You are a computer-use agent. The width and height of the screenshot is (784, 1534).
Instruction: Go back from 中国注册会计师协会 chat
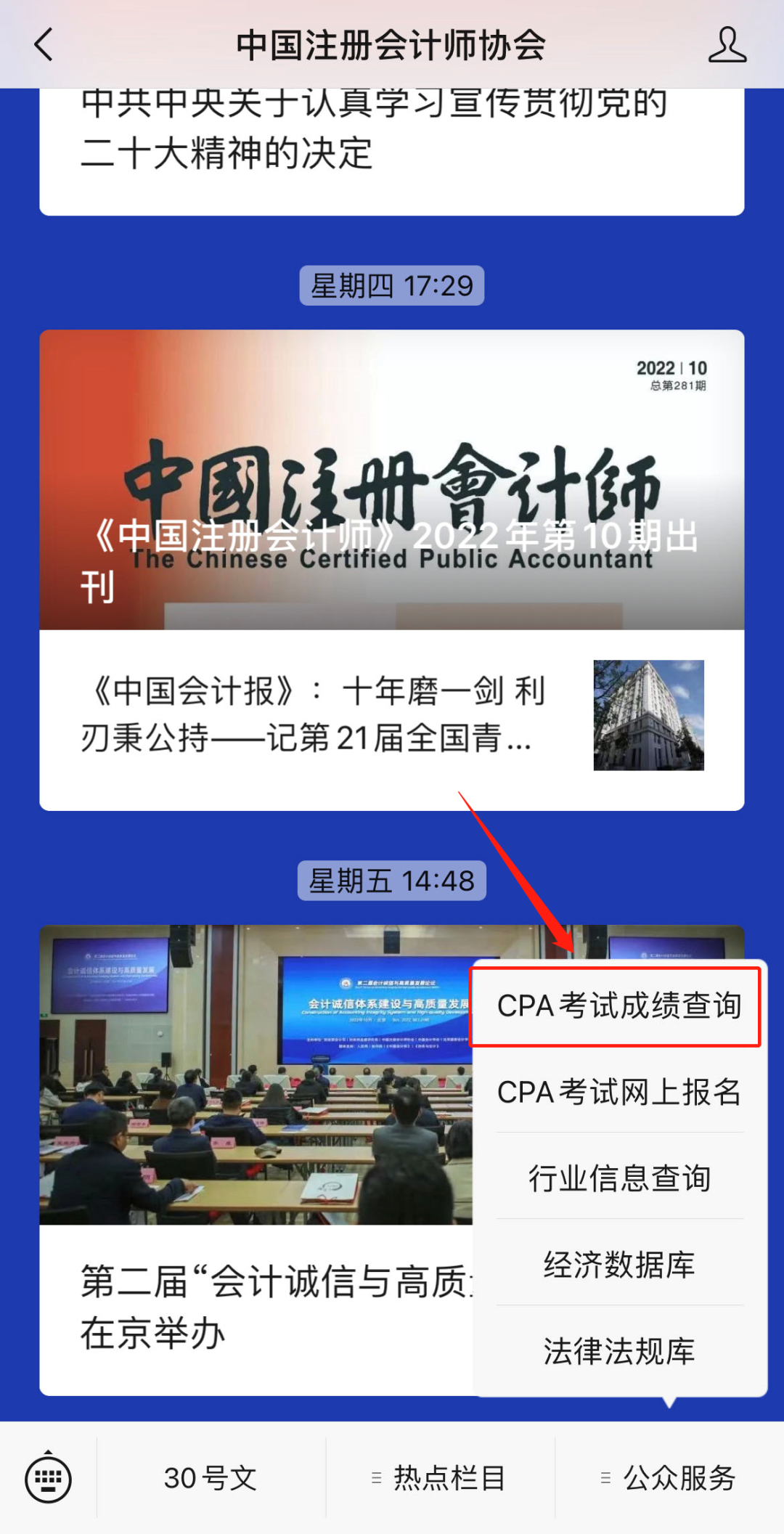click(x=44, y=45)
